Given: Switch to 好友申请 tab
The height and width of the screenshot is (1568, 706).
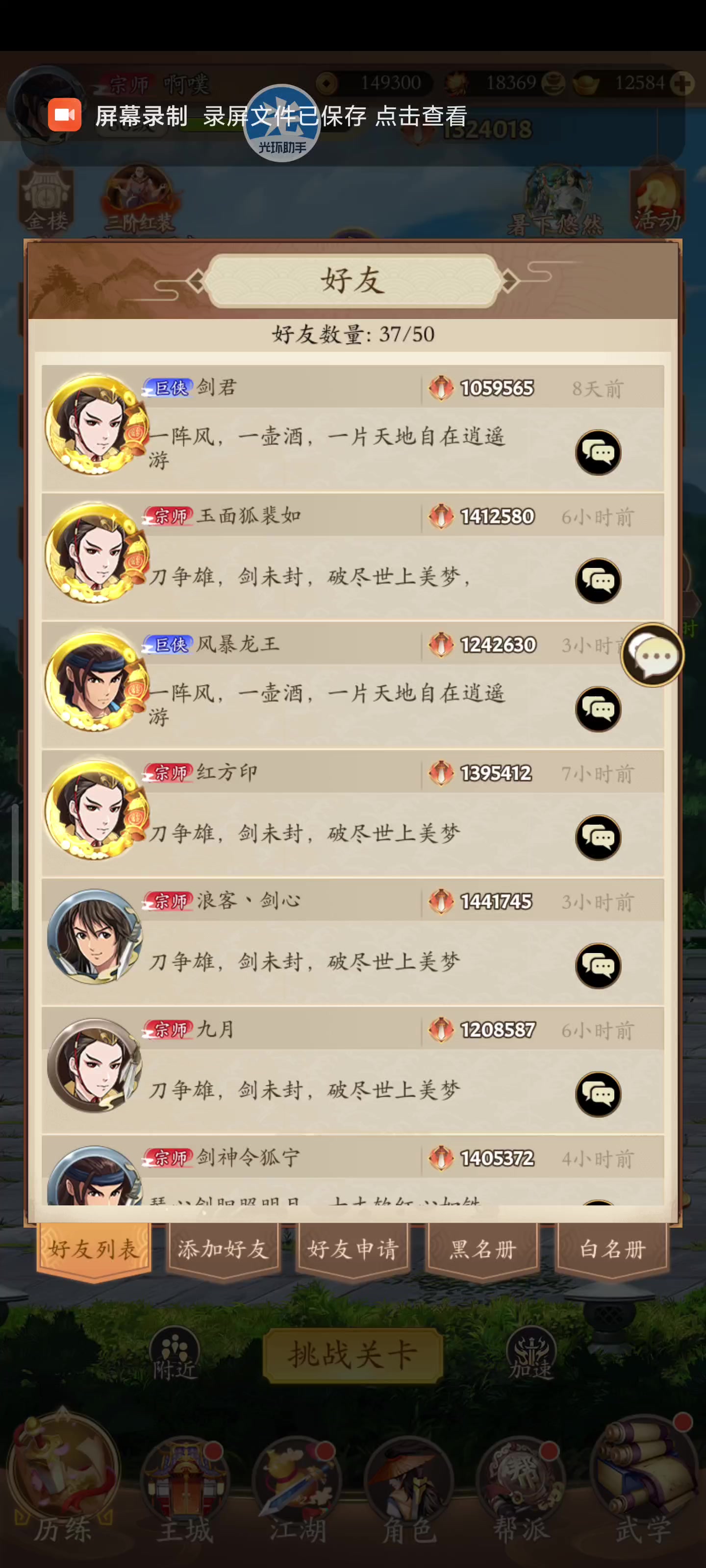Looking at the screenshot, I should pyautogui.click(x=353, y=1249).
